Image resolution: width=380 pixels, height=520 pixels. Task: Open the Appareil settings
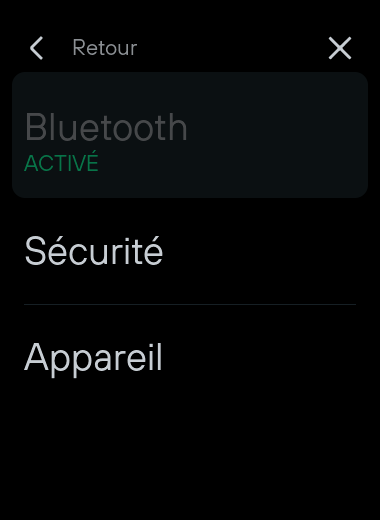tap(190, 357)
